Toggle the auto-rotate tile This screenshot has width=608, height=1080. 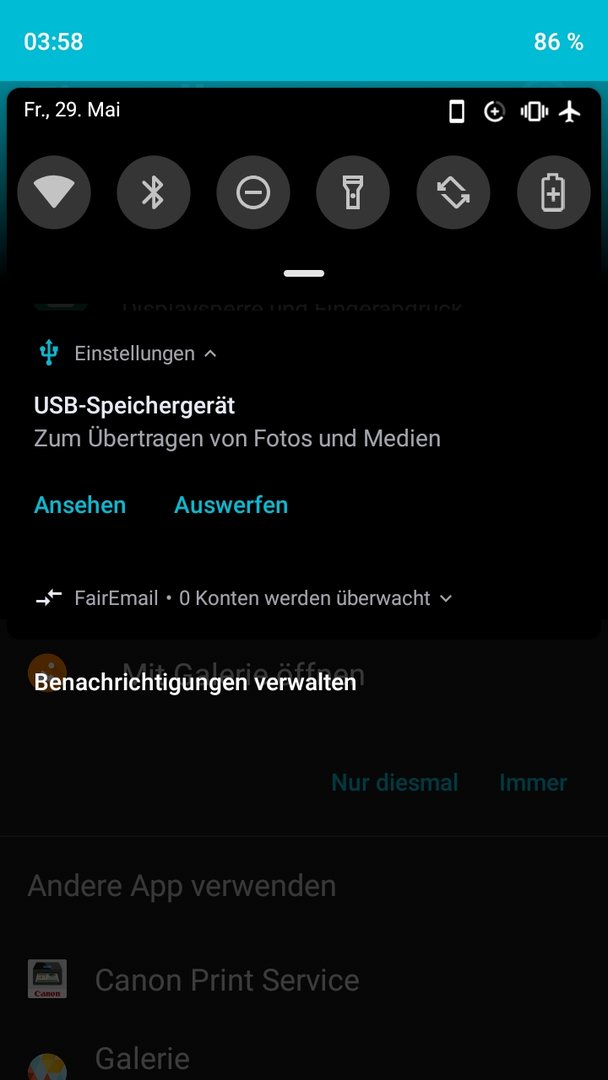tap(453, 192)
